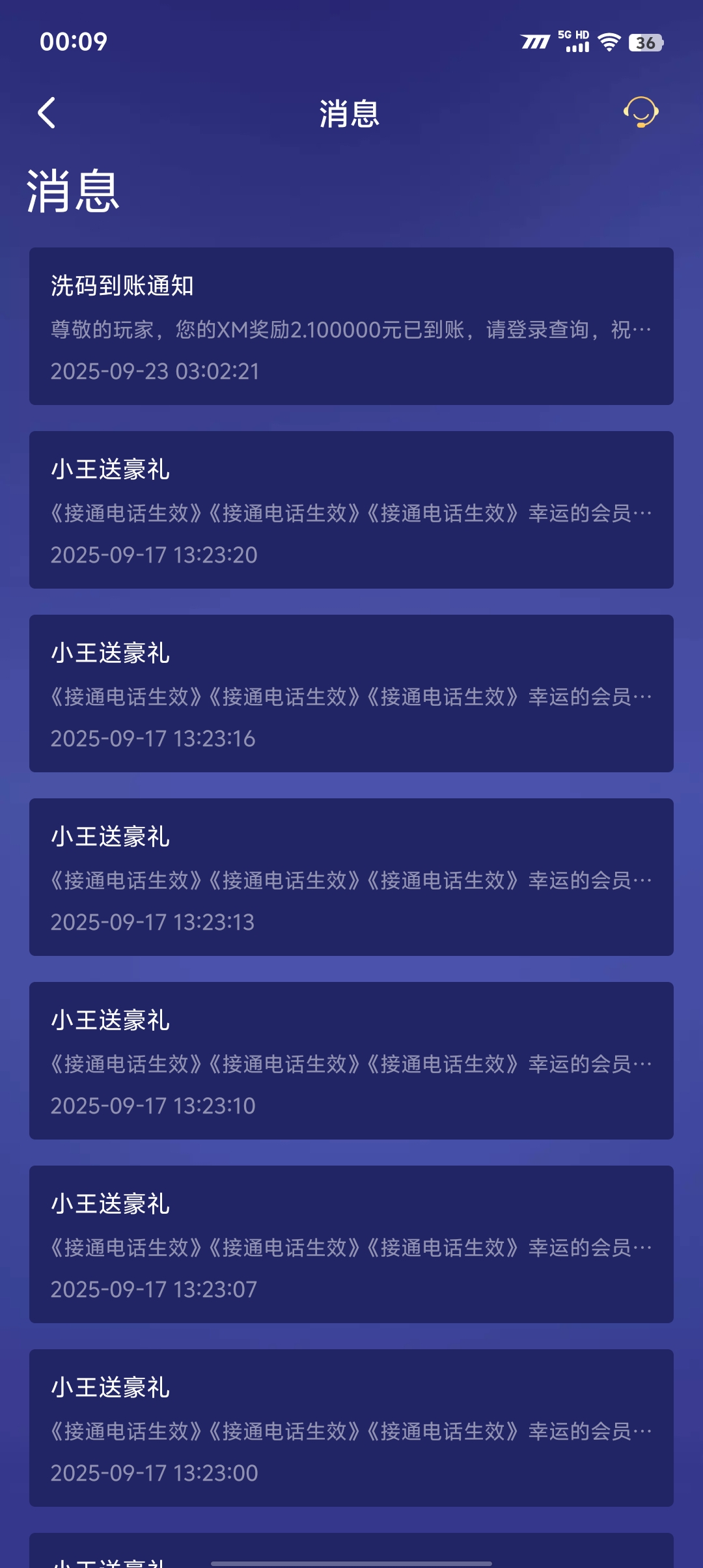
Task: Open the 洗码到账通知 message
Action: [351, 326]
